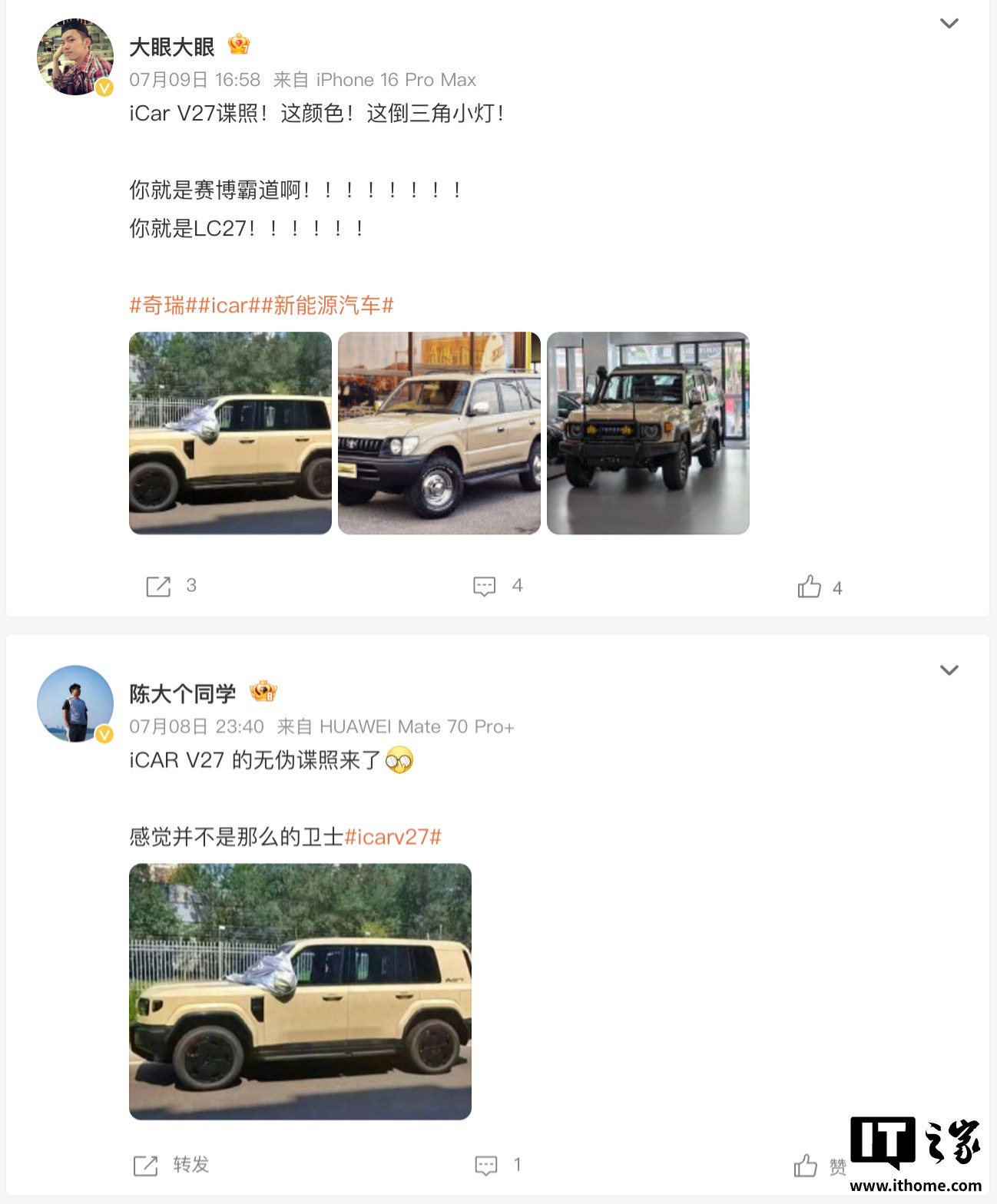Click the crown VIP badge beside 大眼大眼
This screenshot has height=1204, width=997.
click(239, 45)
